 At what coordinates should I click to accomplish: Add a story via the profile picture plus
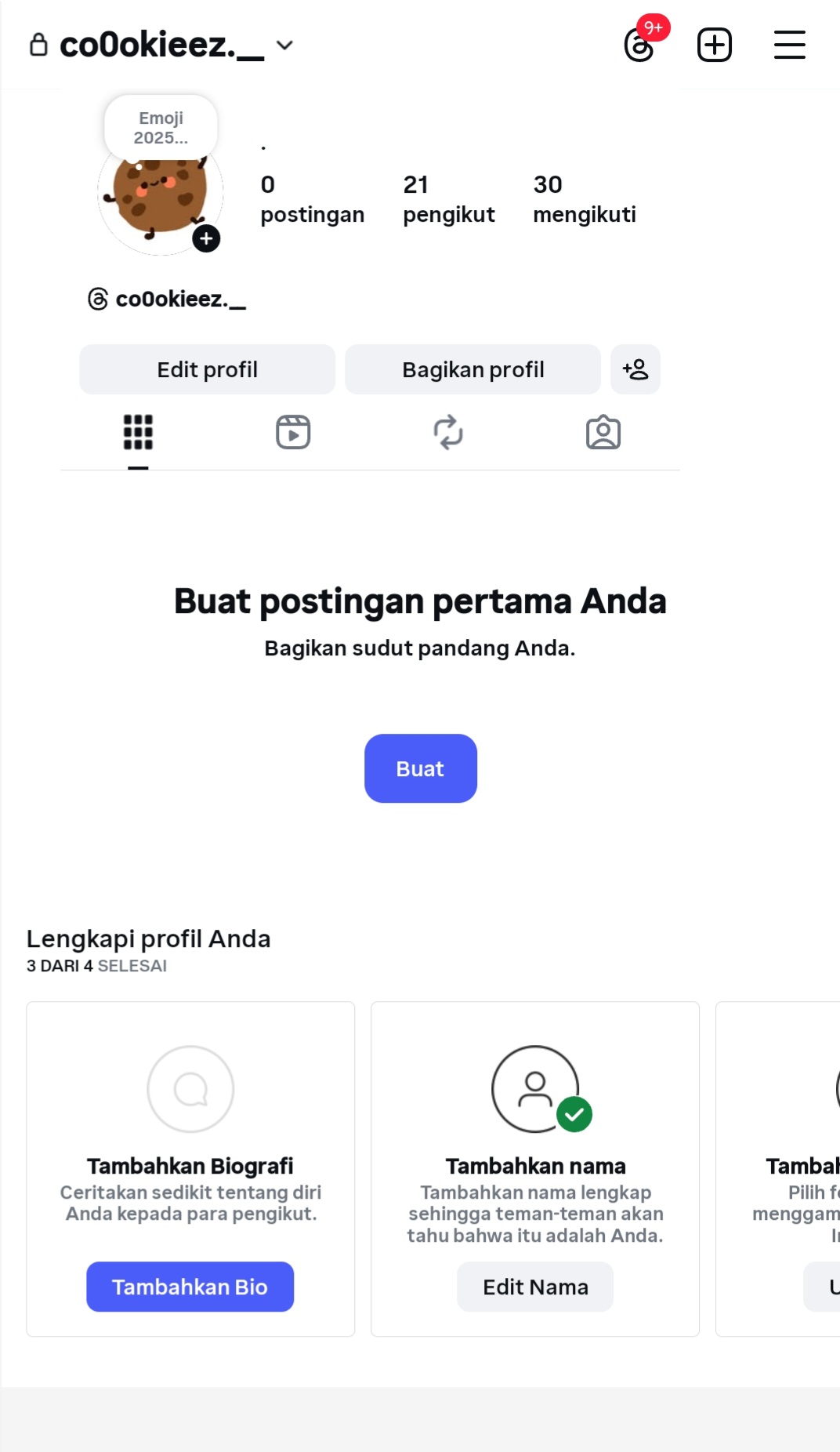coord(206,238)
